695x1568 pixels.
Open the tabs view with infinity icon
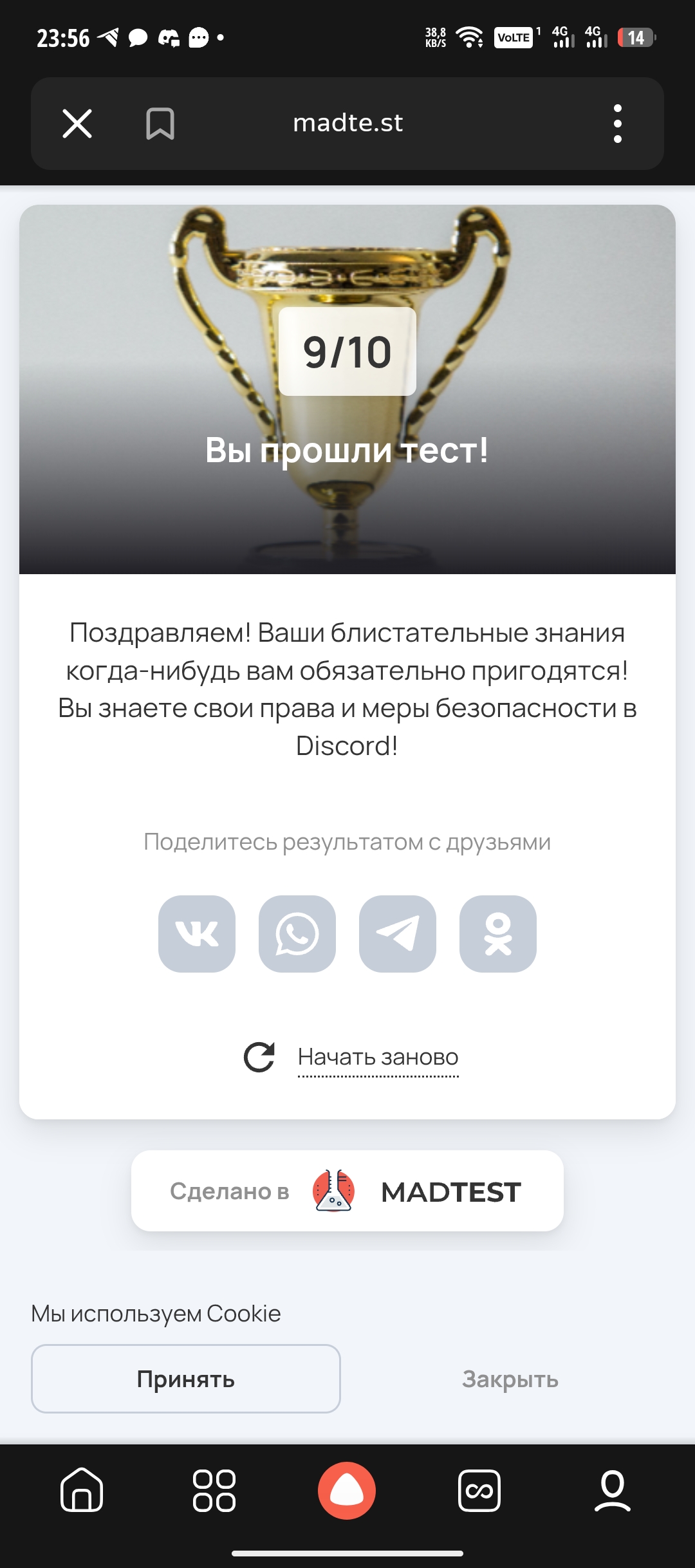(x=479, y=1489)
